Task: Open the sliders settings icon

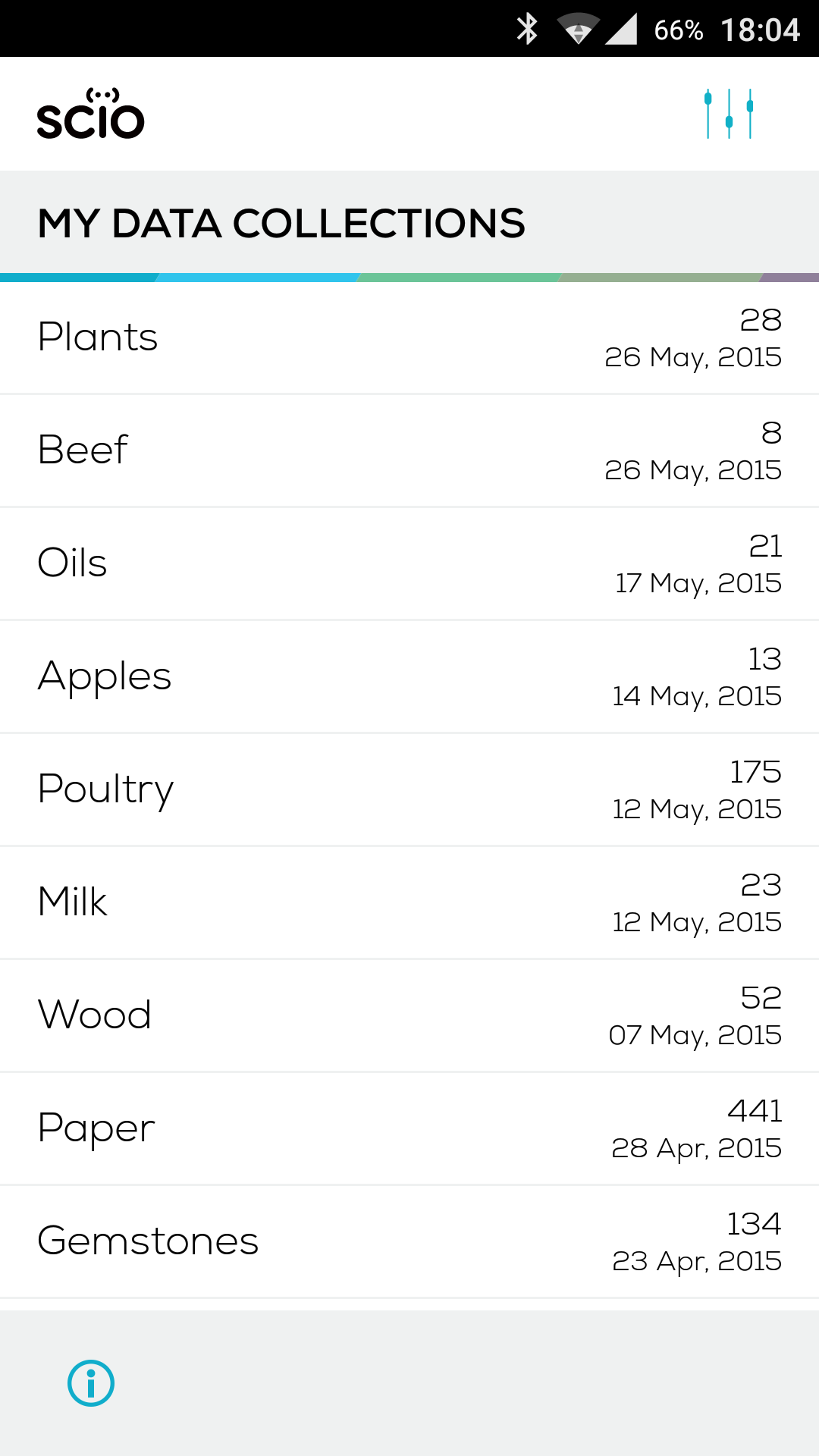Action: click(729, 114)
